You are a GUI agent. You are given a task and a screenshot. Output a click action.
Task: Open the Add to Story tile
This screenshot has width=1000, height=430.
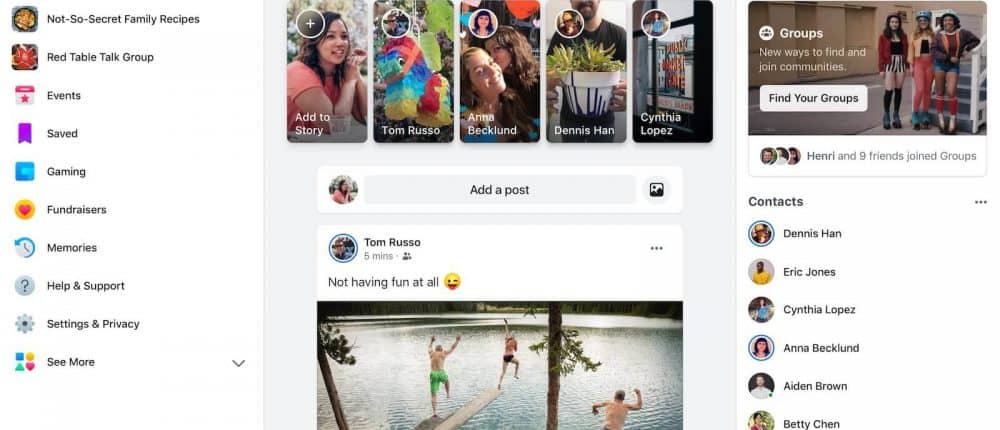point(327,70)
